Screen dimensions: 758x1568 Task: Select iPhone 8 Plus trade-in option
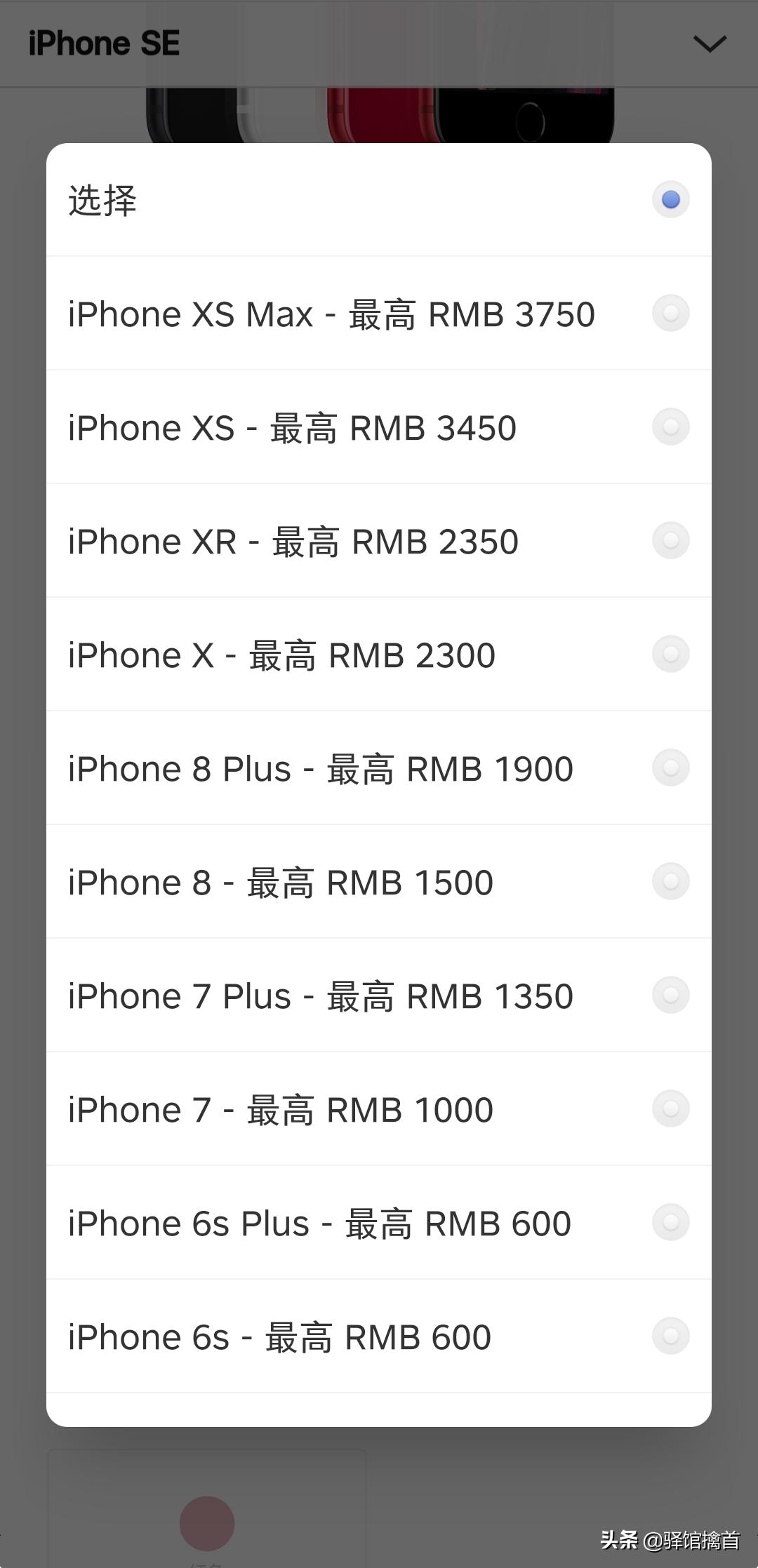pos(379,768)
